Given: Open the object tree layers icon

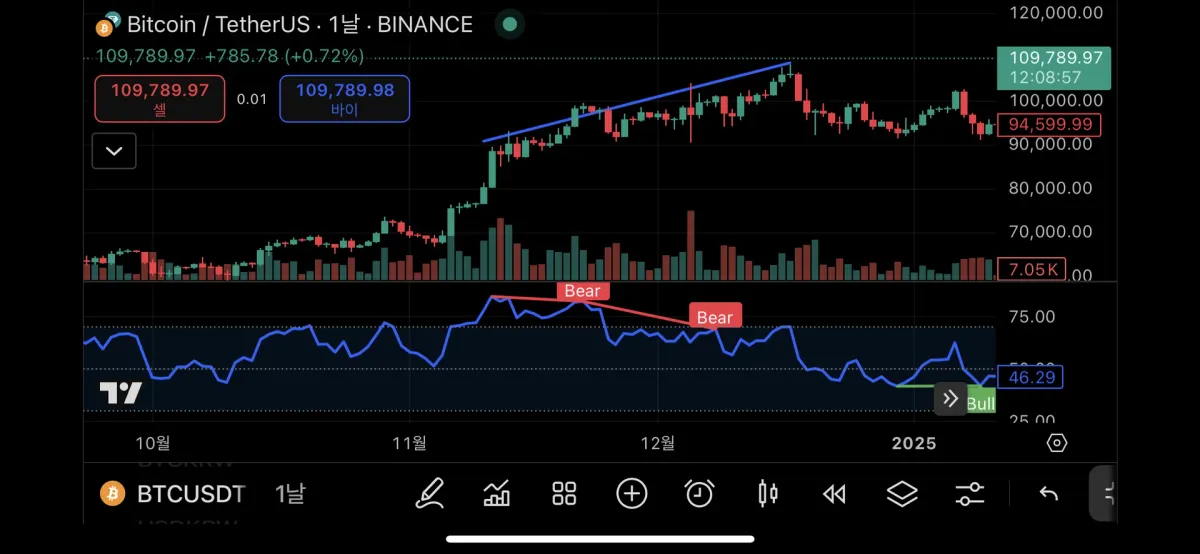Looking at the screenshot, I should point(902,493).
